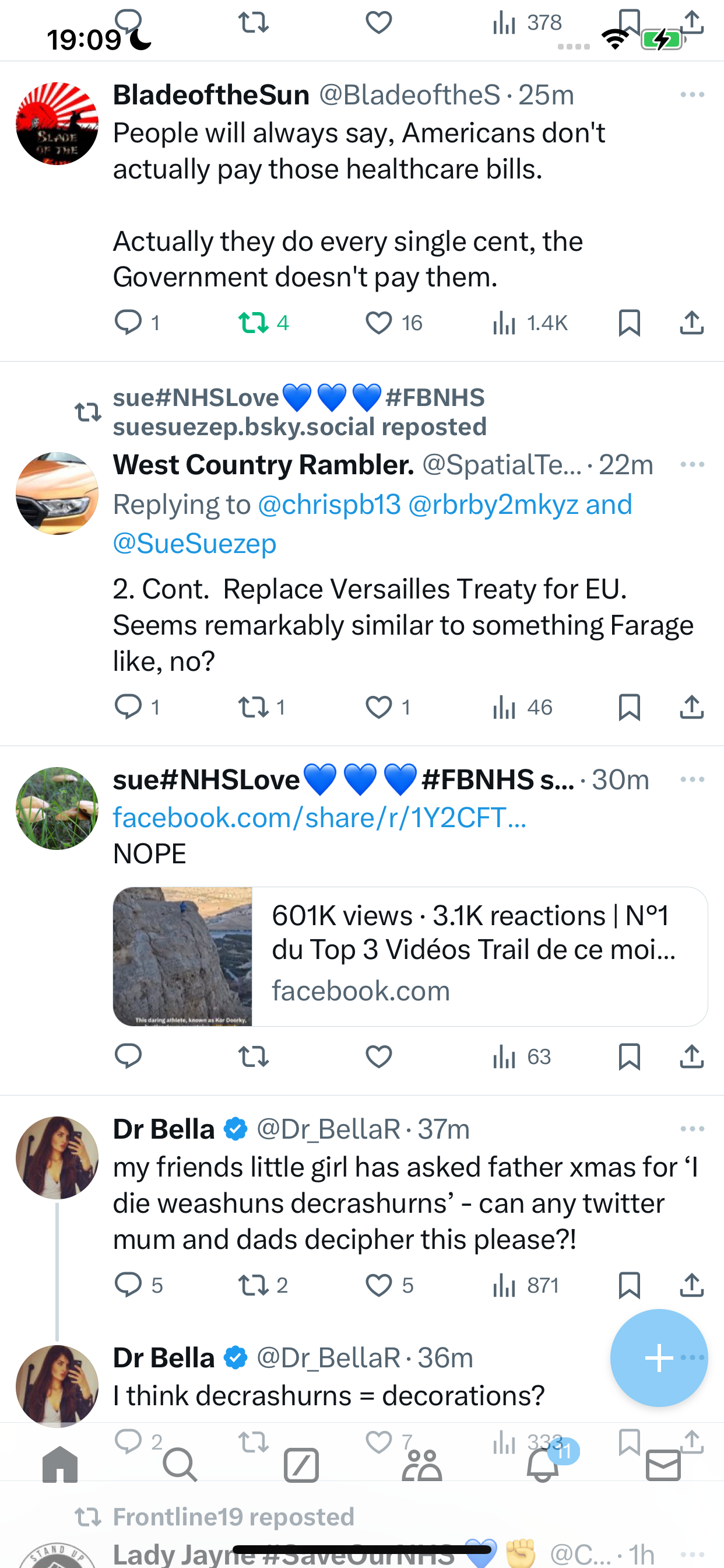Go to the Home tab
Viewport: 724px width, 1568px height.
[x=60, y=1465]
